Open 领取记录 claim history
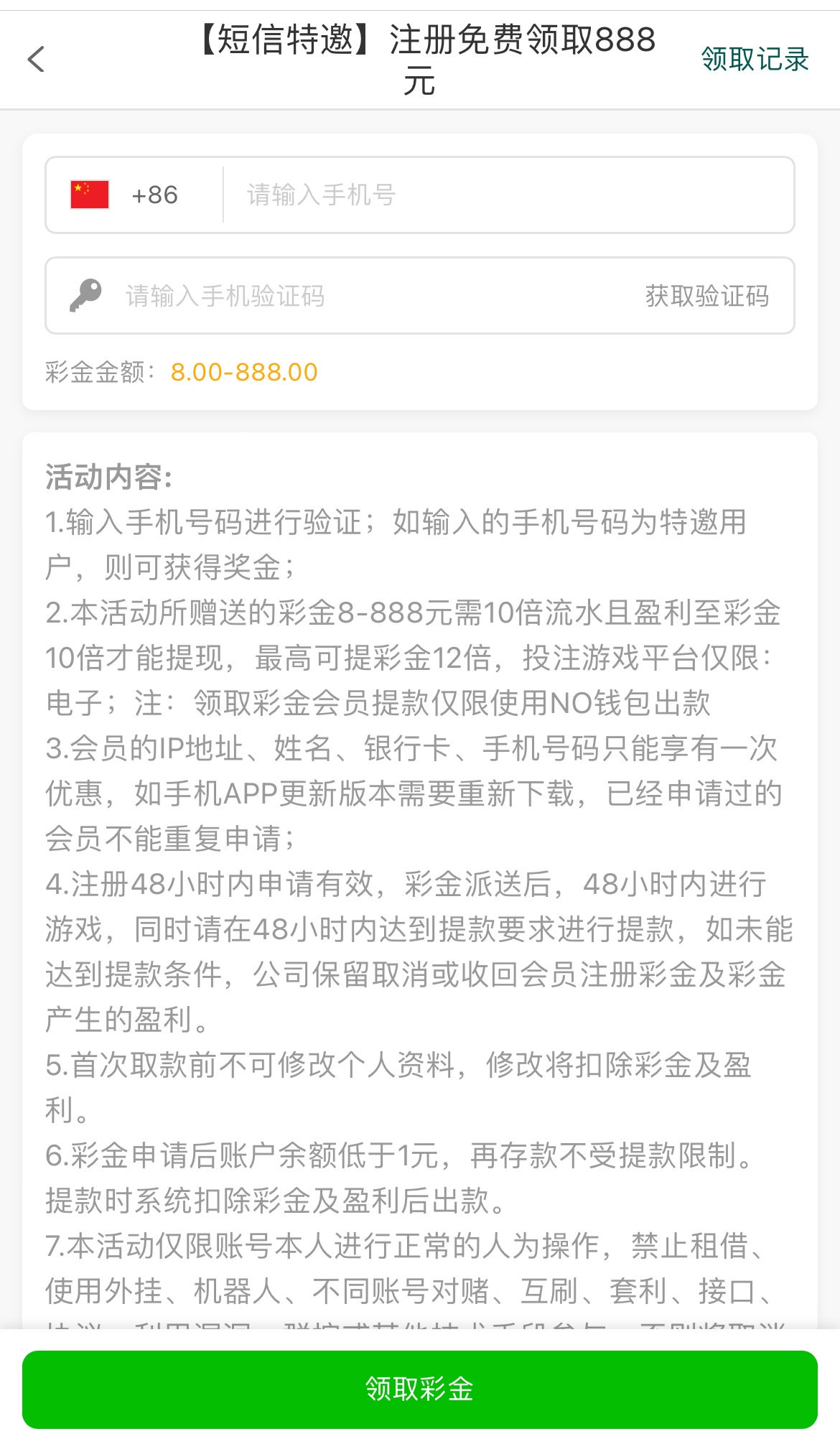 pos(755,59)
